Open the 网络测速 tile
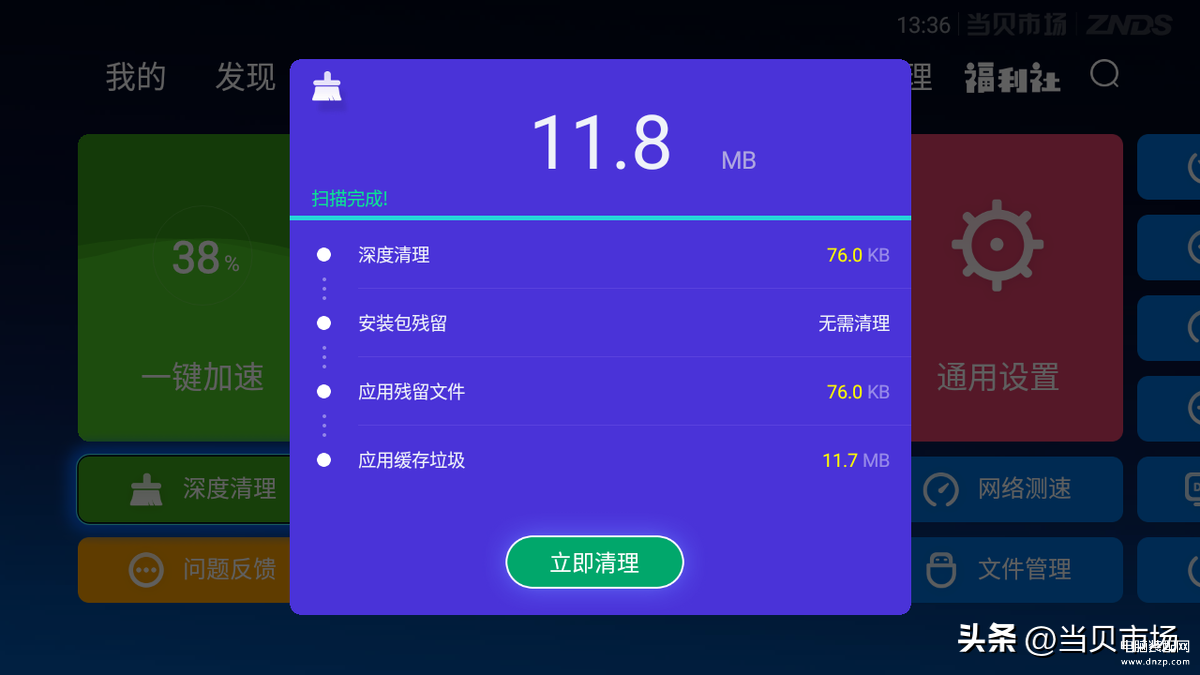Image resolution: width=1200 pixels, height=675 pixels. point(1015,489)
